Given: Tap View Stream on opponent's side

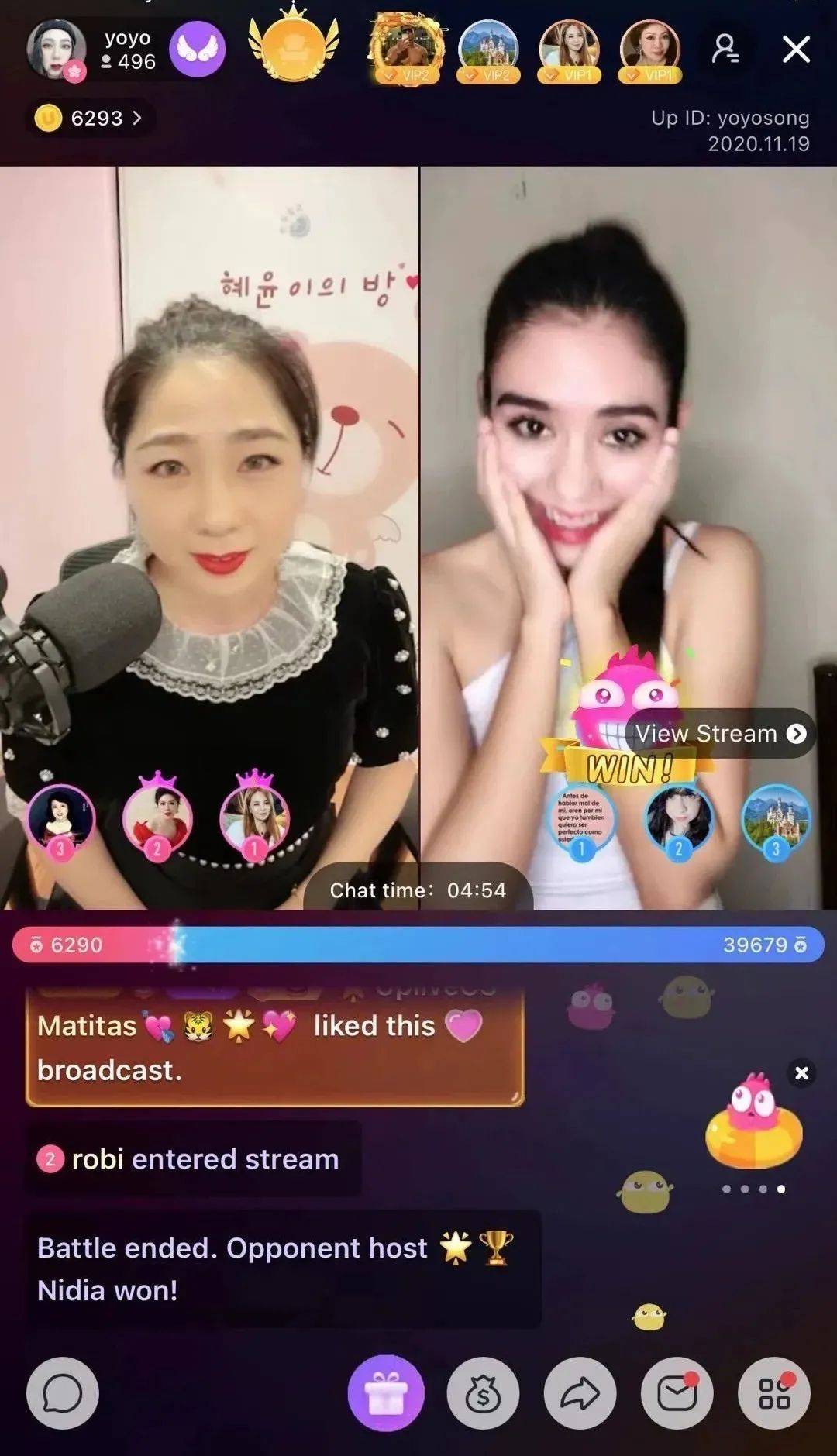Looking at the screenshot, I should pos(721,734).
